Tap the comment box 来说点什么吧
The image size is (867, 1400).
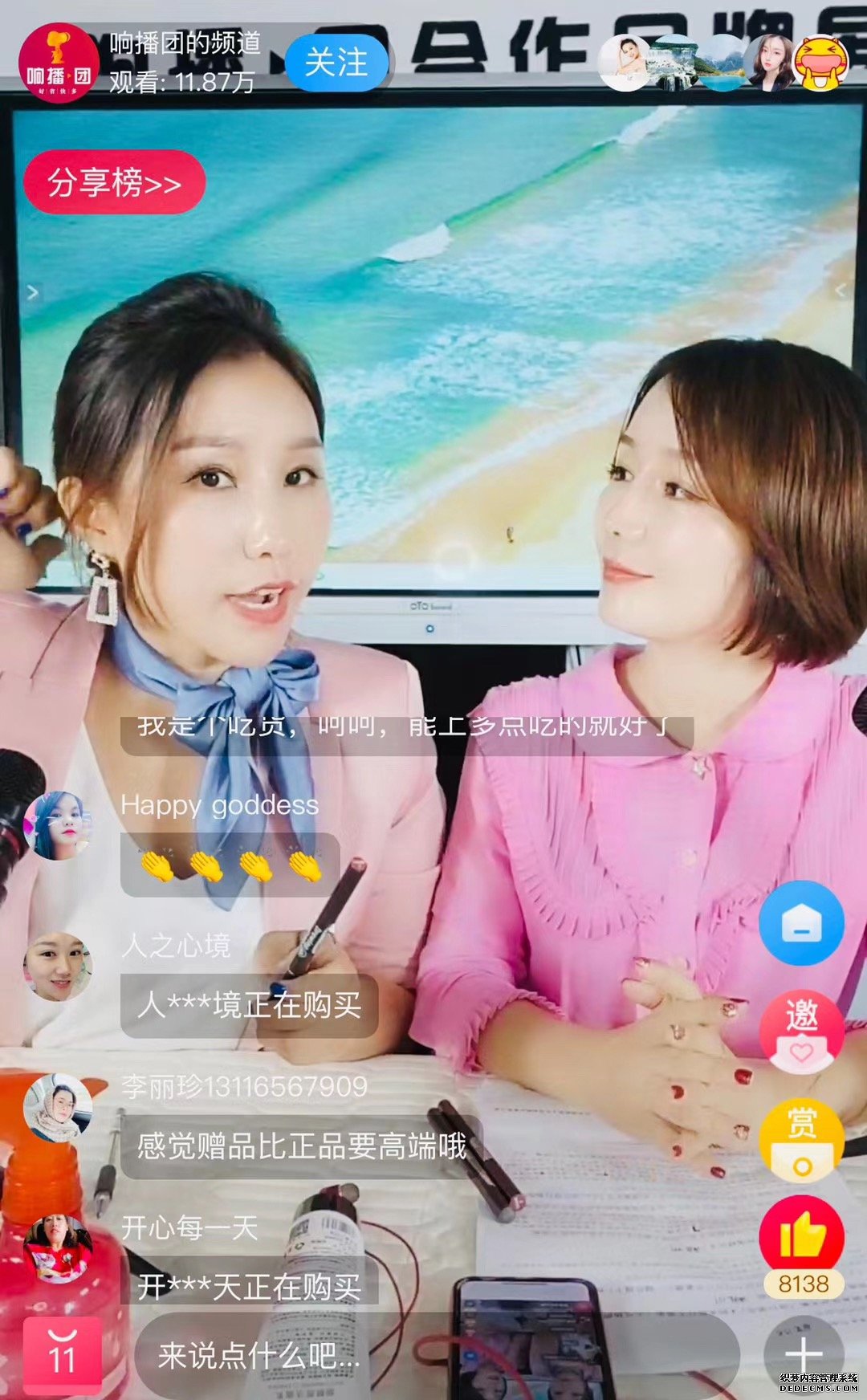(433, 1356)
